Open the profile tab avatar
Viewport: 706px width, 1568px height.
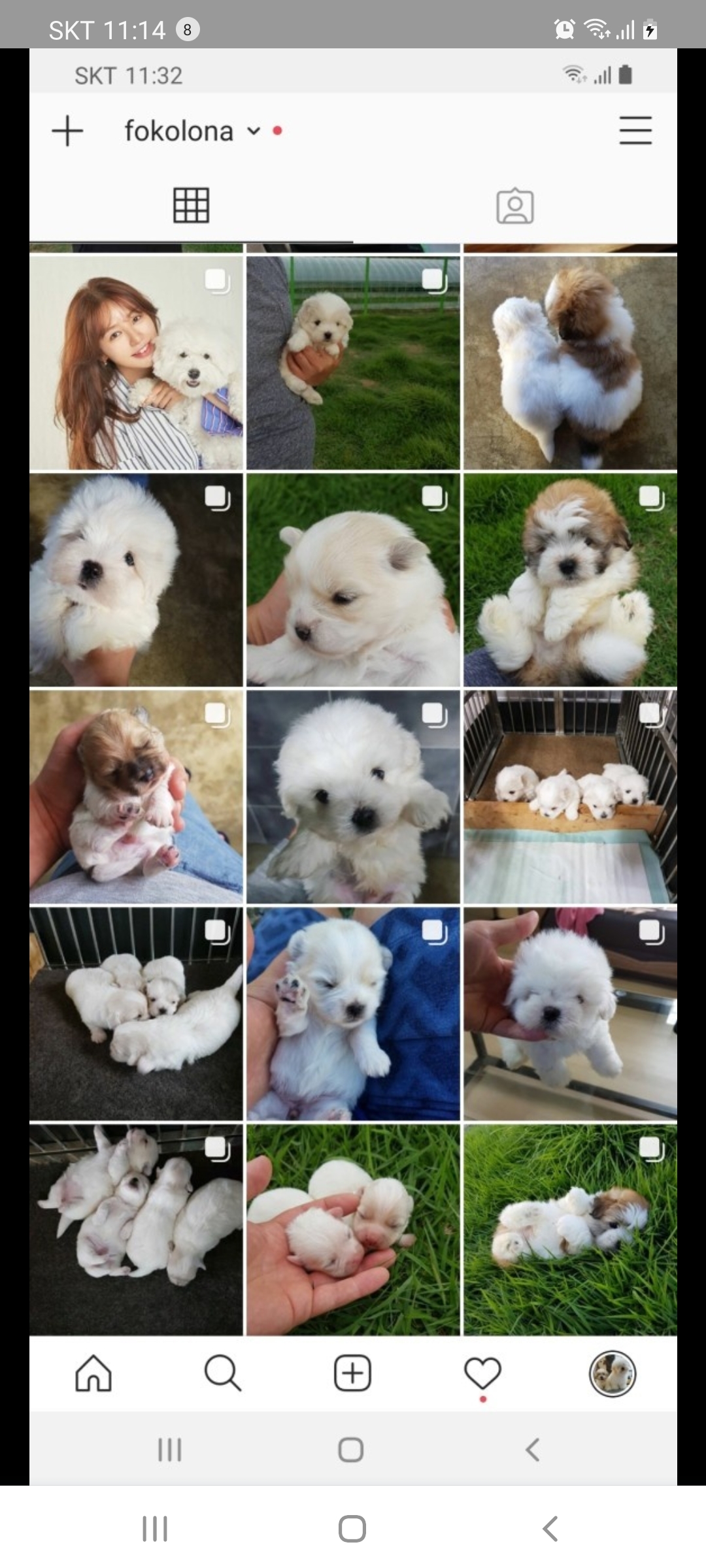click(612, 1373)
